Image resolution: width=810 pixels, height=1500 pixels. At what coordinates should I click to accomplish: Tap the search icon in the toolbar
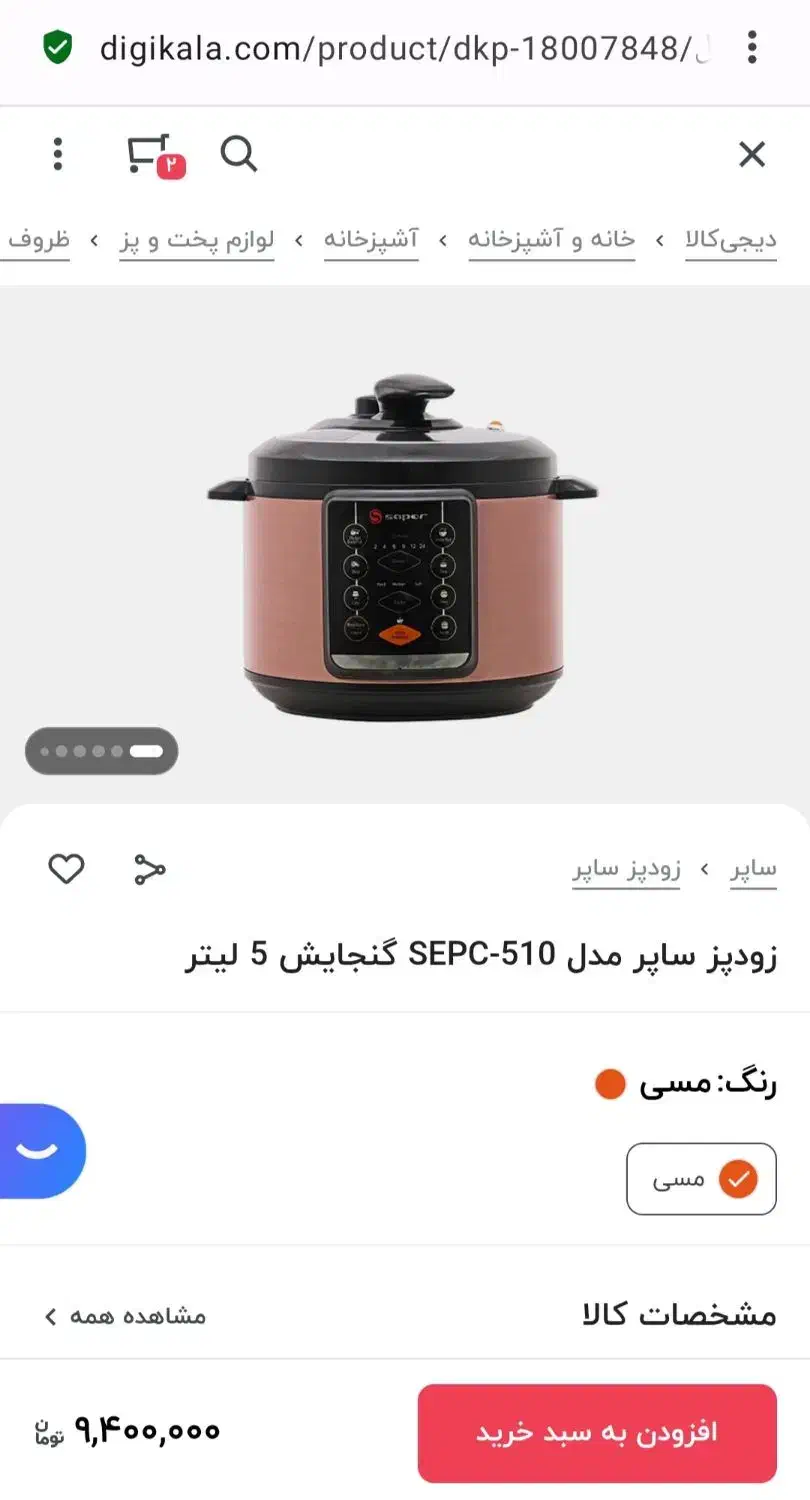239,155
